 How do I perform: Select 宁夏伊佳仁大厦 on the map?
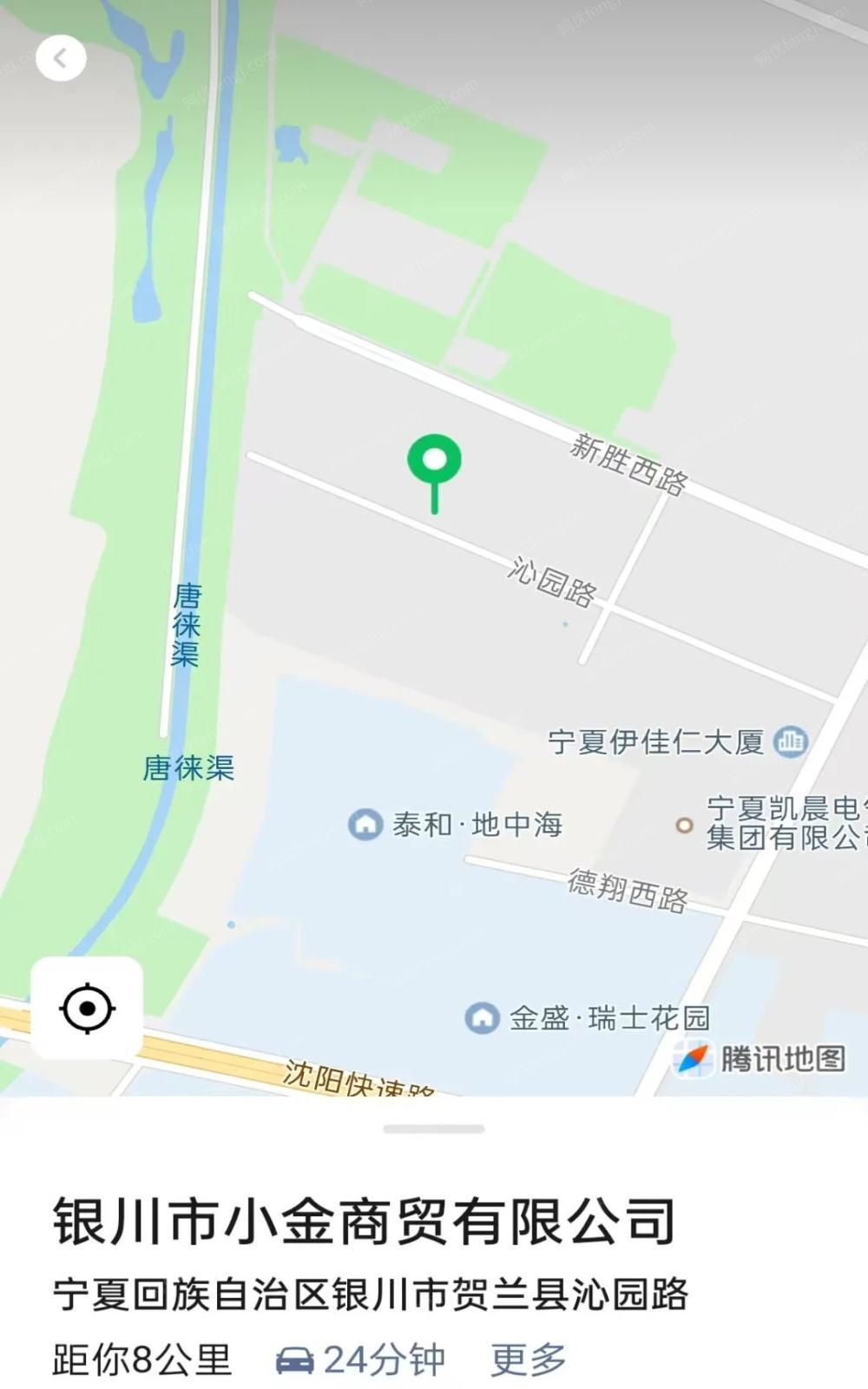[678, 742]
